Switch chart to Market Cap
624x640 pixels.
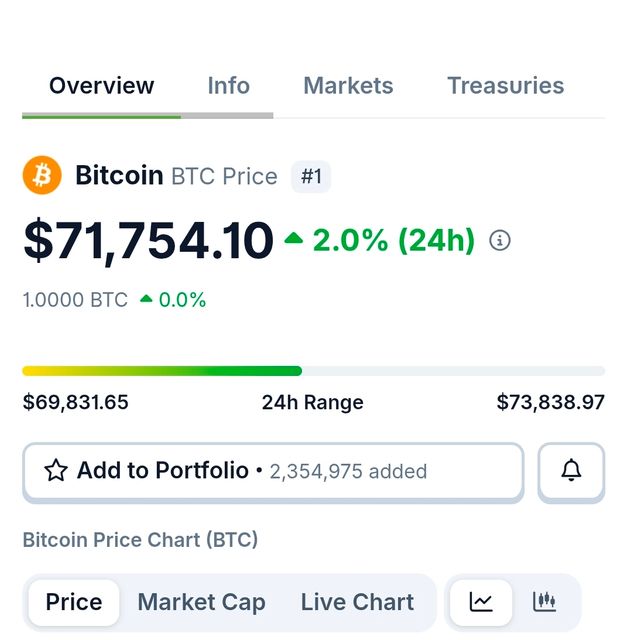(201, 602)
